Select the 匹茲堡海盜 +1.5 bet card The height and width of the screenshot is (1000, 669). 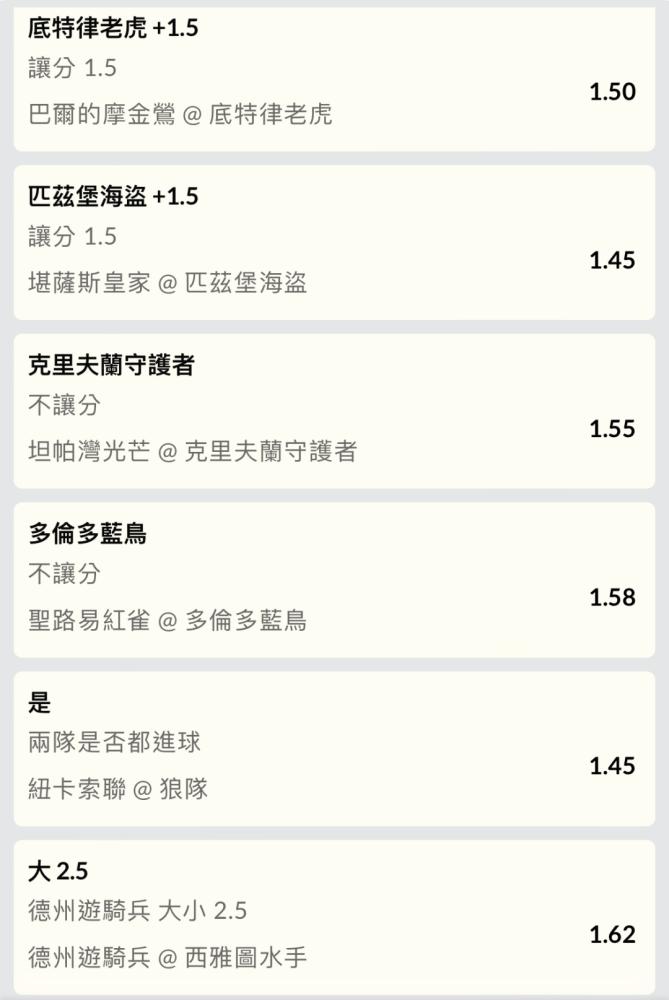coord(334,242)
